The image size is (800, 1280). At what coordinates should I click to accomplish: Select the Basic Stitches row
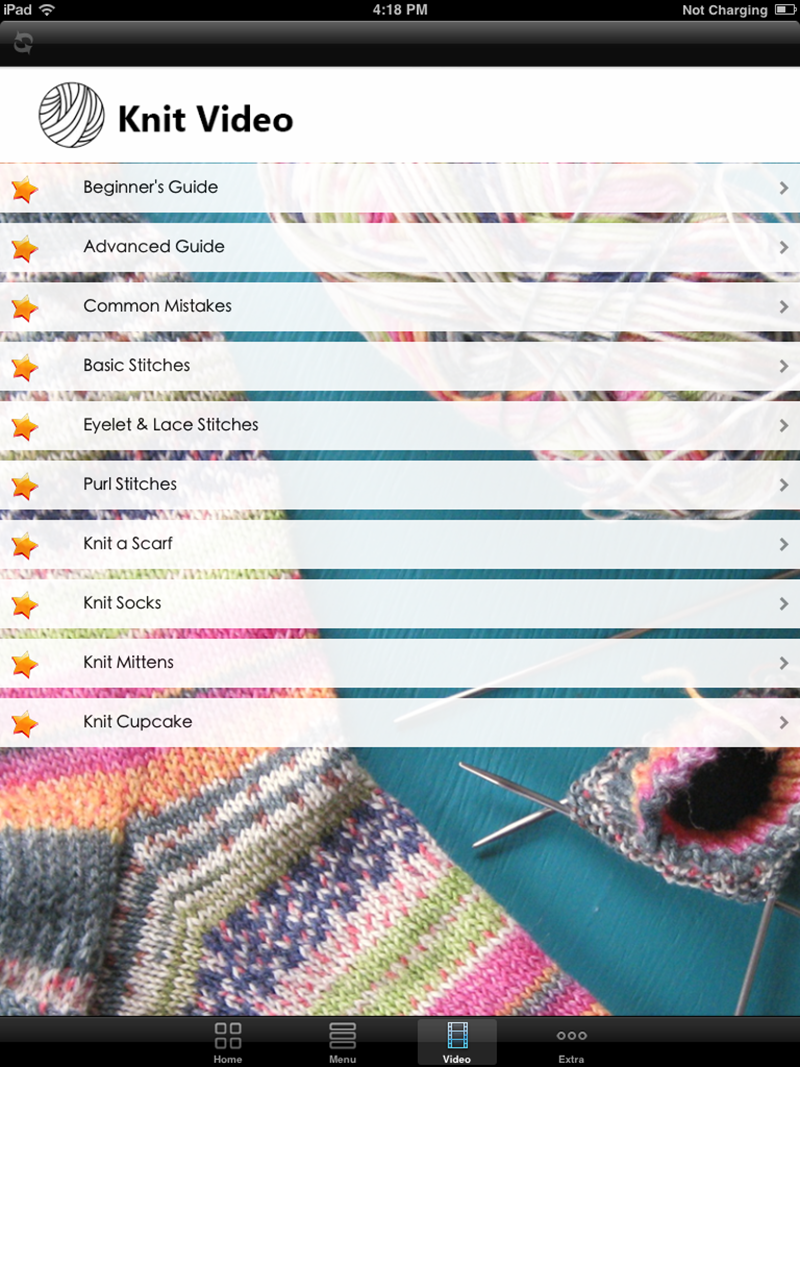click(x=400, y=366)
